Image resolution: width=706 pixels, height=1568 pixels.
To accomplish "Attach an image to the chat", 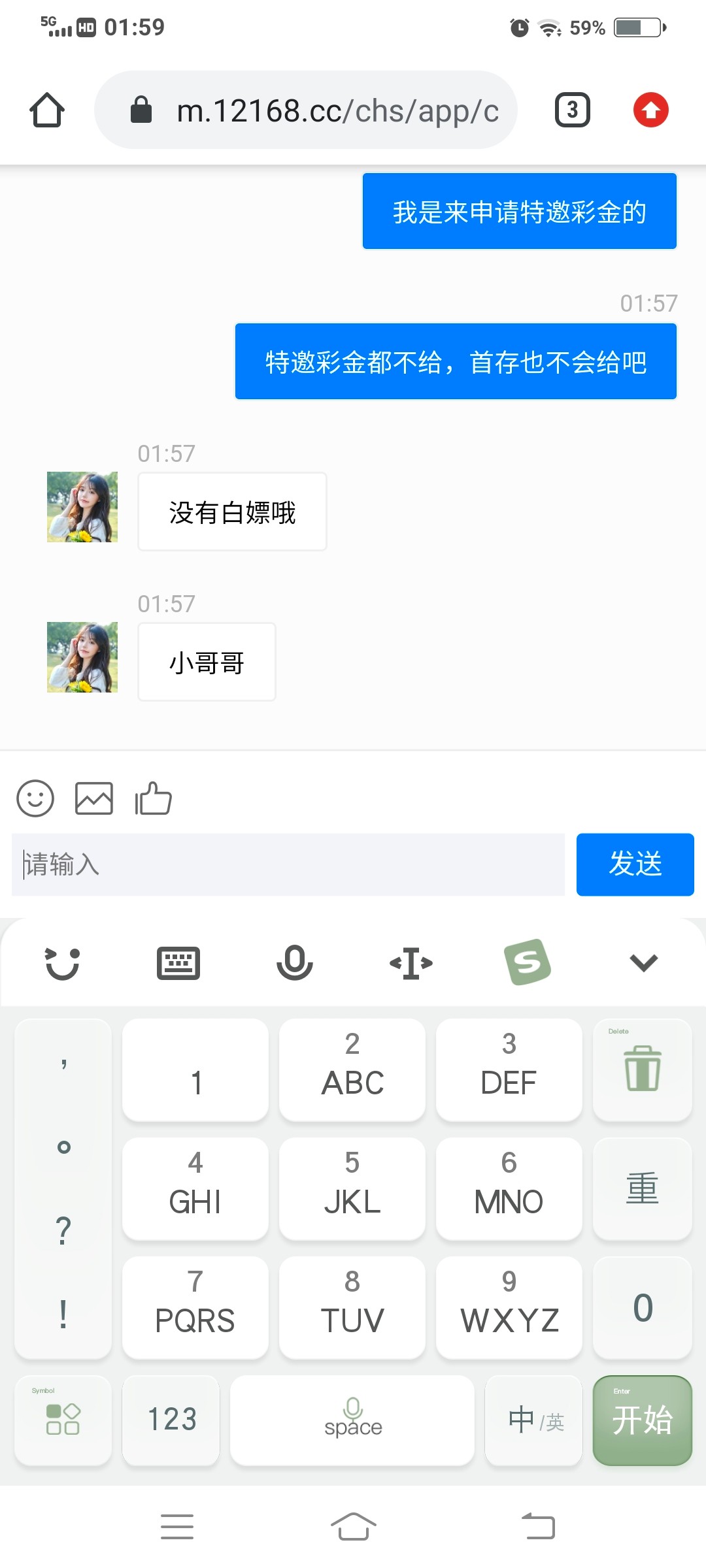I will [x=94, y=798].
